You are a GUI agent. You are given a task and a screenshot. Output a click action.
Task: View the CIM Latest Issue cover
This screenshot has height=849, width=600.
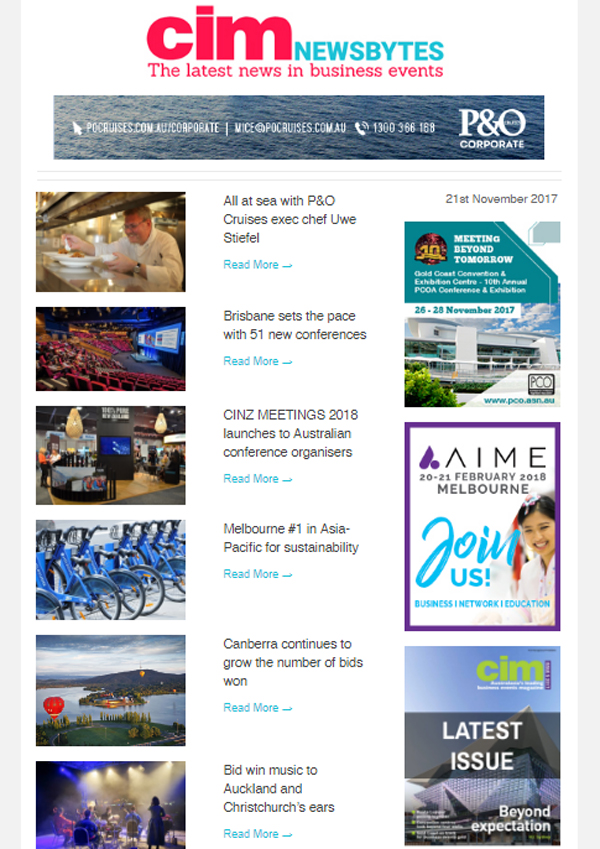click(482, 745)
